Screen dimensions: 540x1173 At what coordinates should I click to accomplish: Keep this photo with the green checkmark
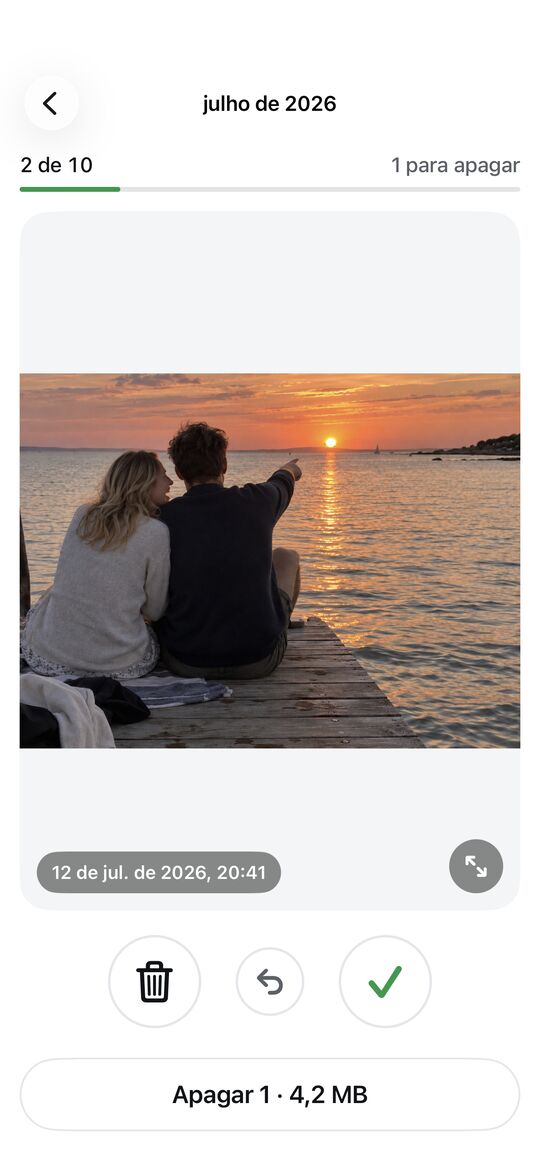coord(385,981)
